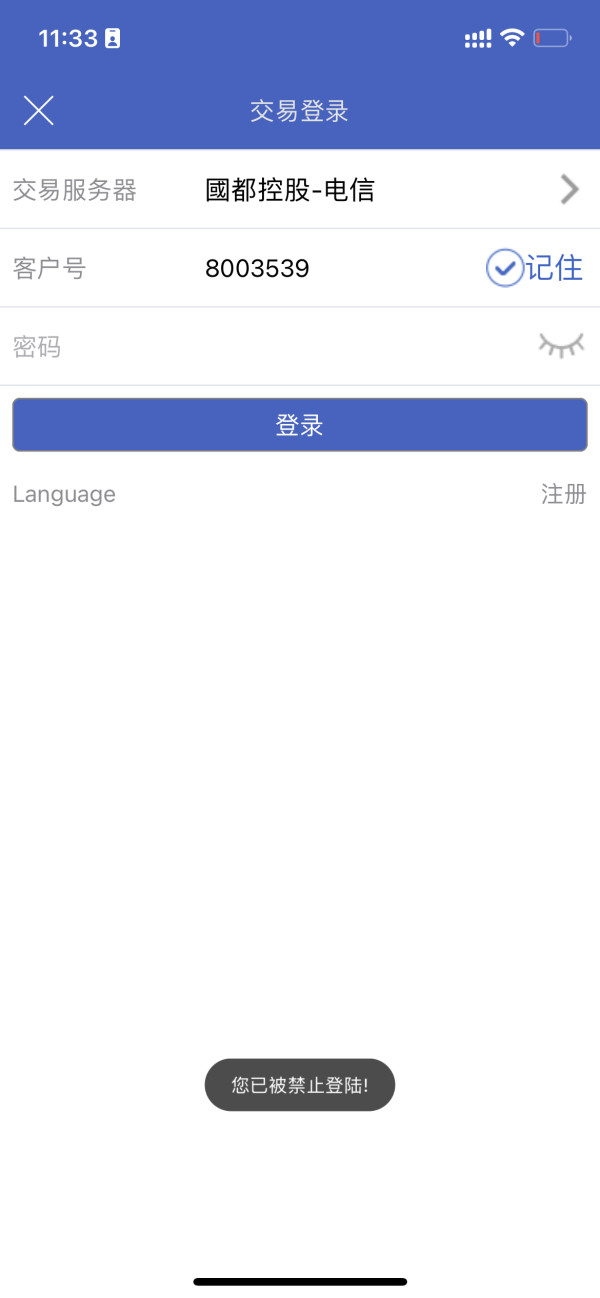The height and width of the screenshot is (1298, 600).
Task: Tap the 登录 login button
Action: click(300, 425)
